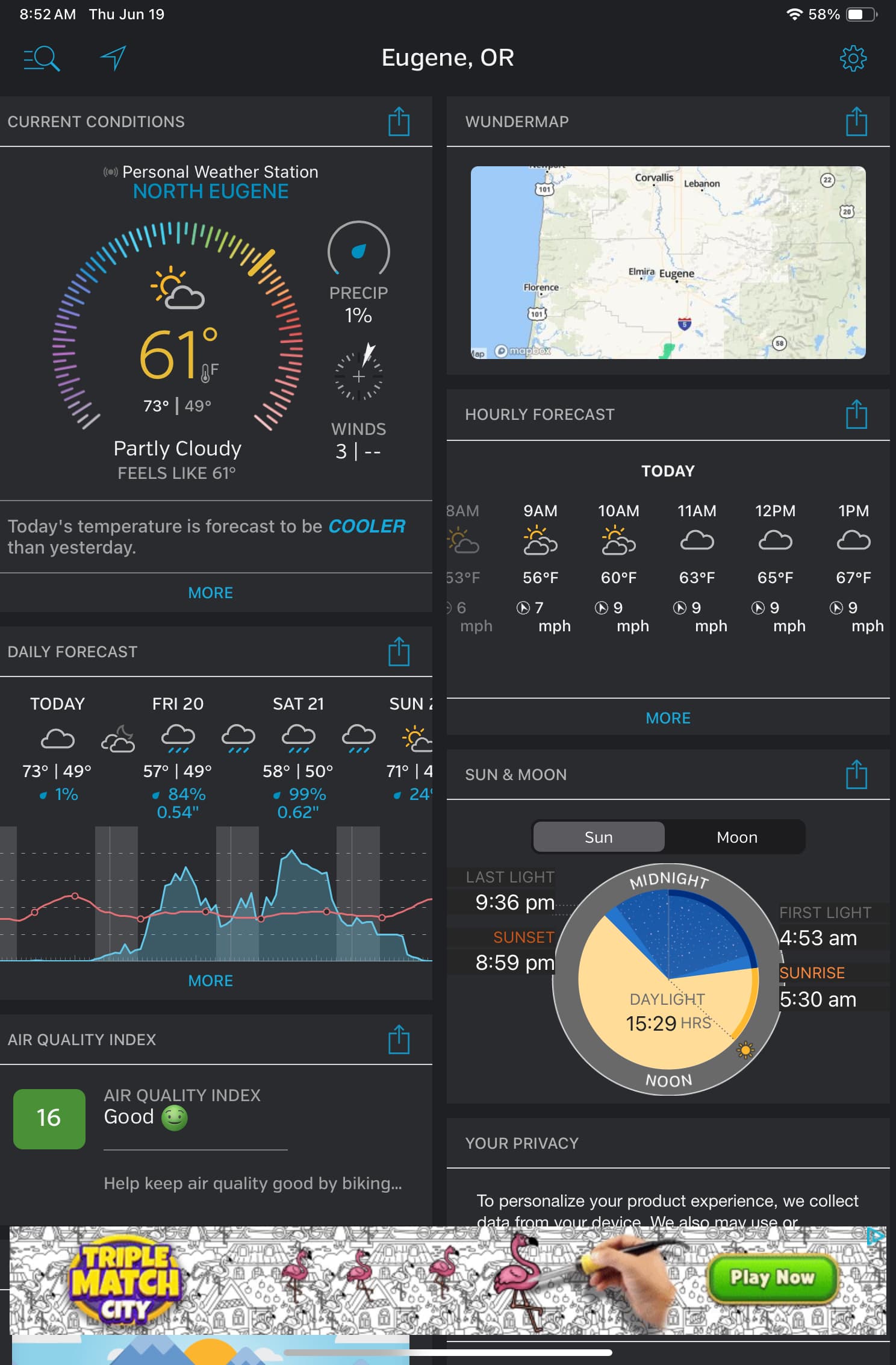
Task: Open North Eugene weather station
Action: coord(211,192)
